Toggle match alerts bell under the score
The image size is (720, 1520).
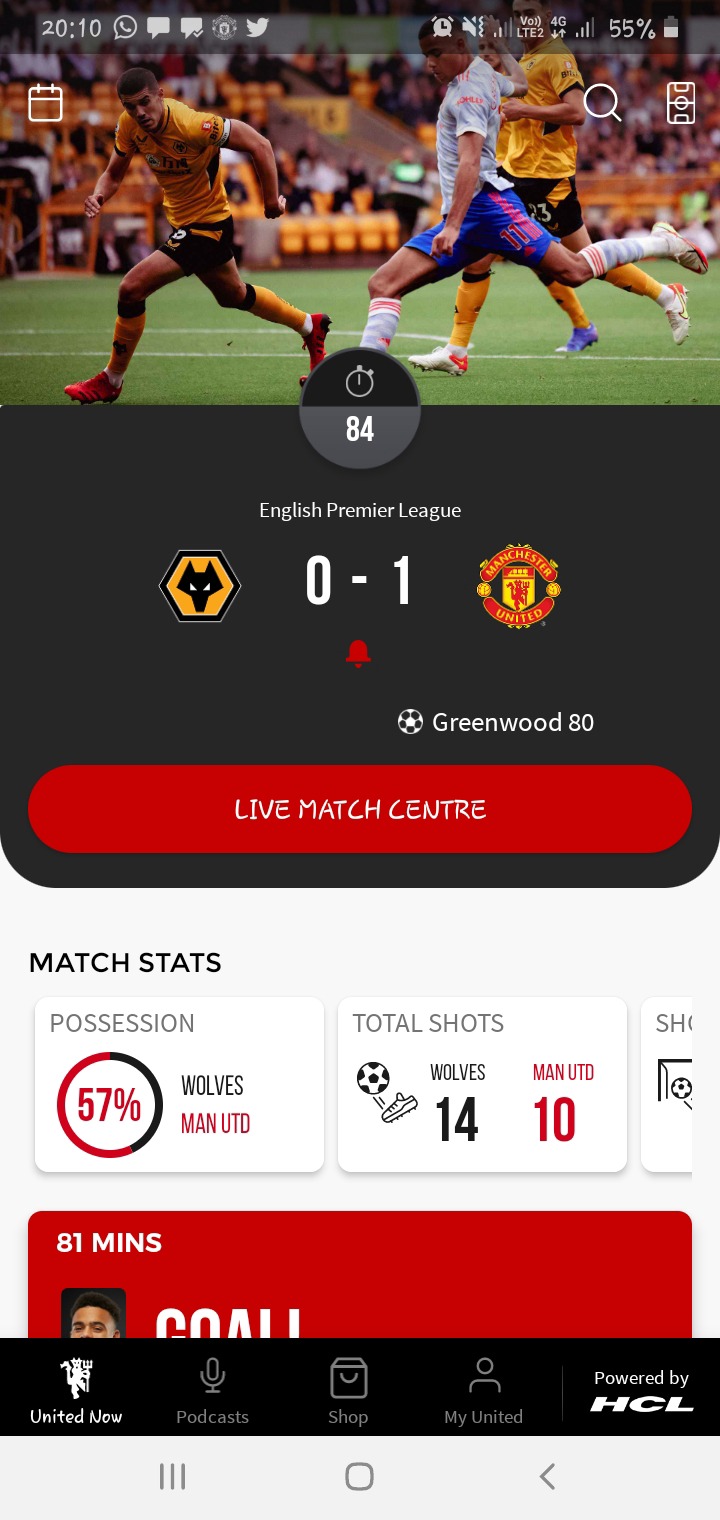(358, 654)
